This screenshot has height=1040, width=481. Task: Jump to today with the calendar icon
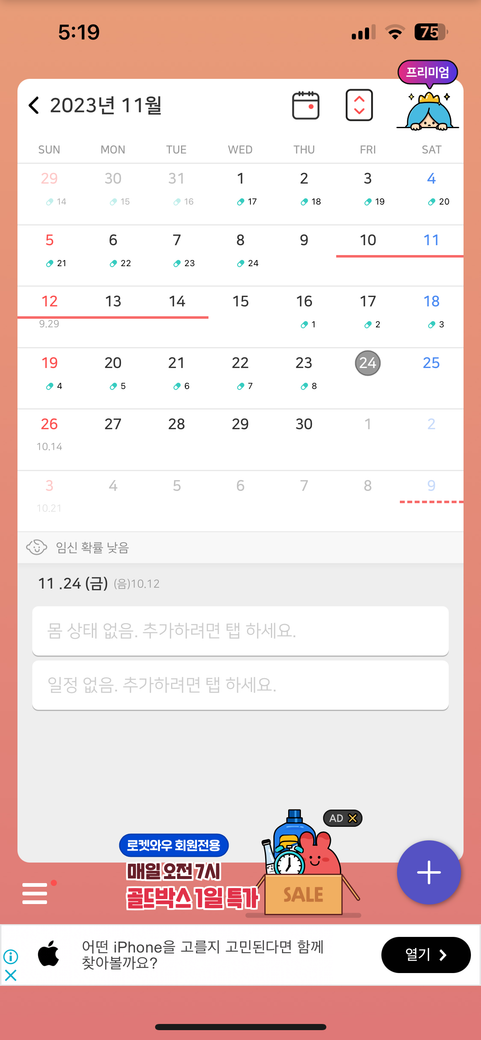pyautogui.click(x=306, y=105)
